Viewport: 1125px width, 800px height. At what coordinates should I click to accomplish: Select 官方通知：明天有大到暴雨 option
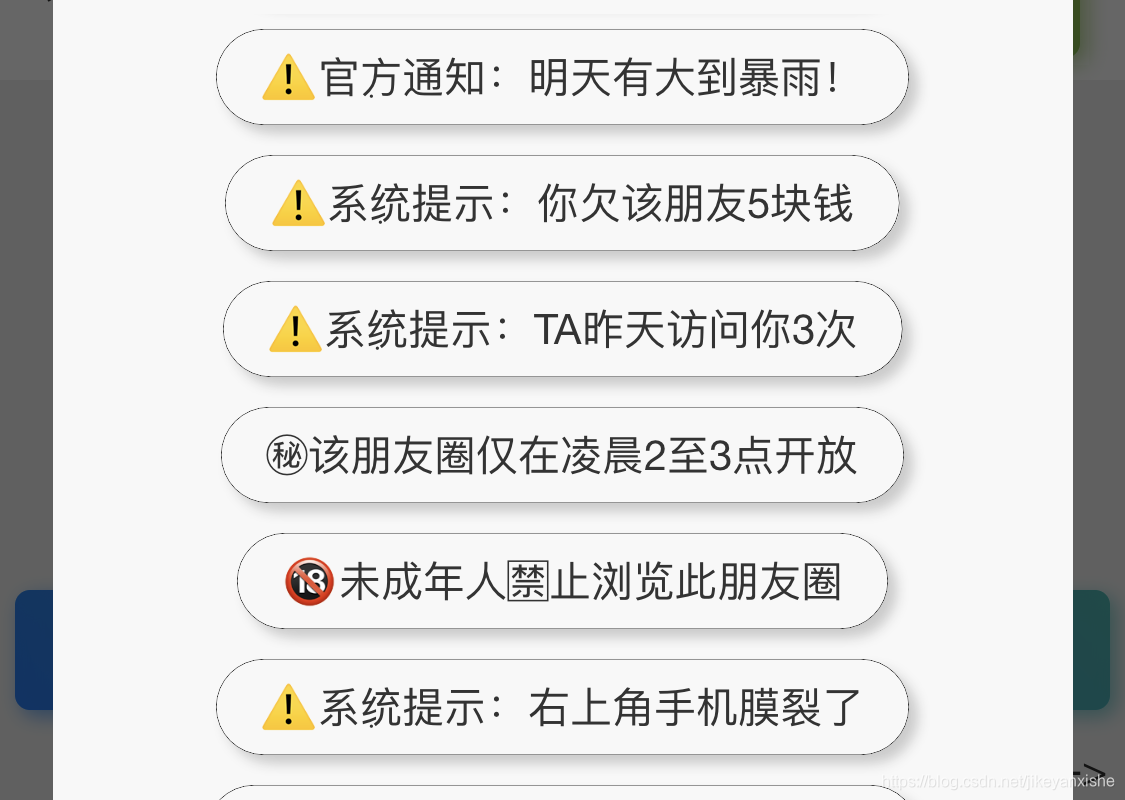click(x=562, y=77)
